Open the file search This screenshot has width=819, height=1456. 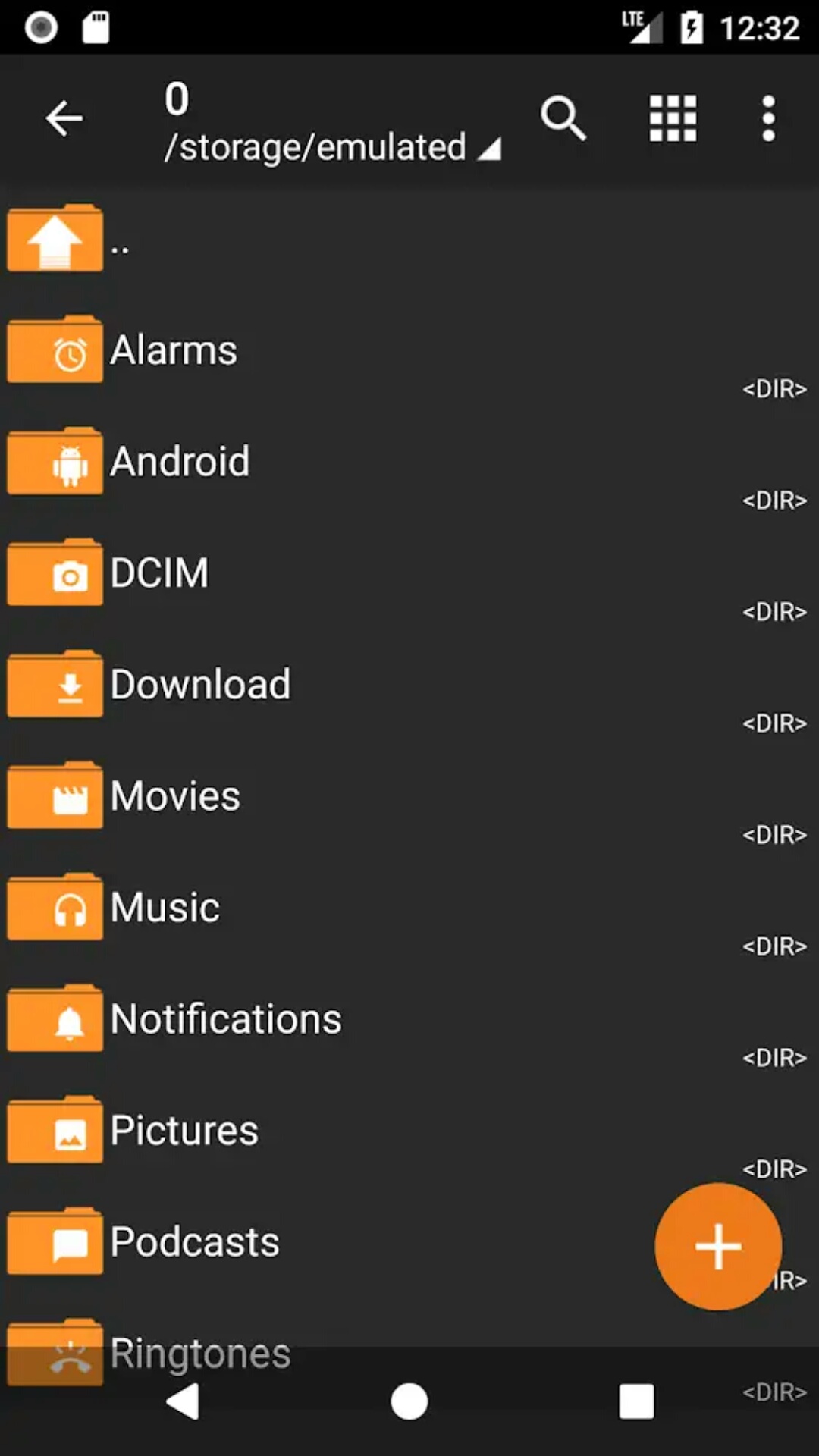563,119
